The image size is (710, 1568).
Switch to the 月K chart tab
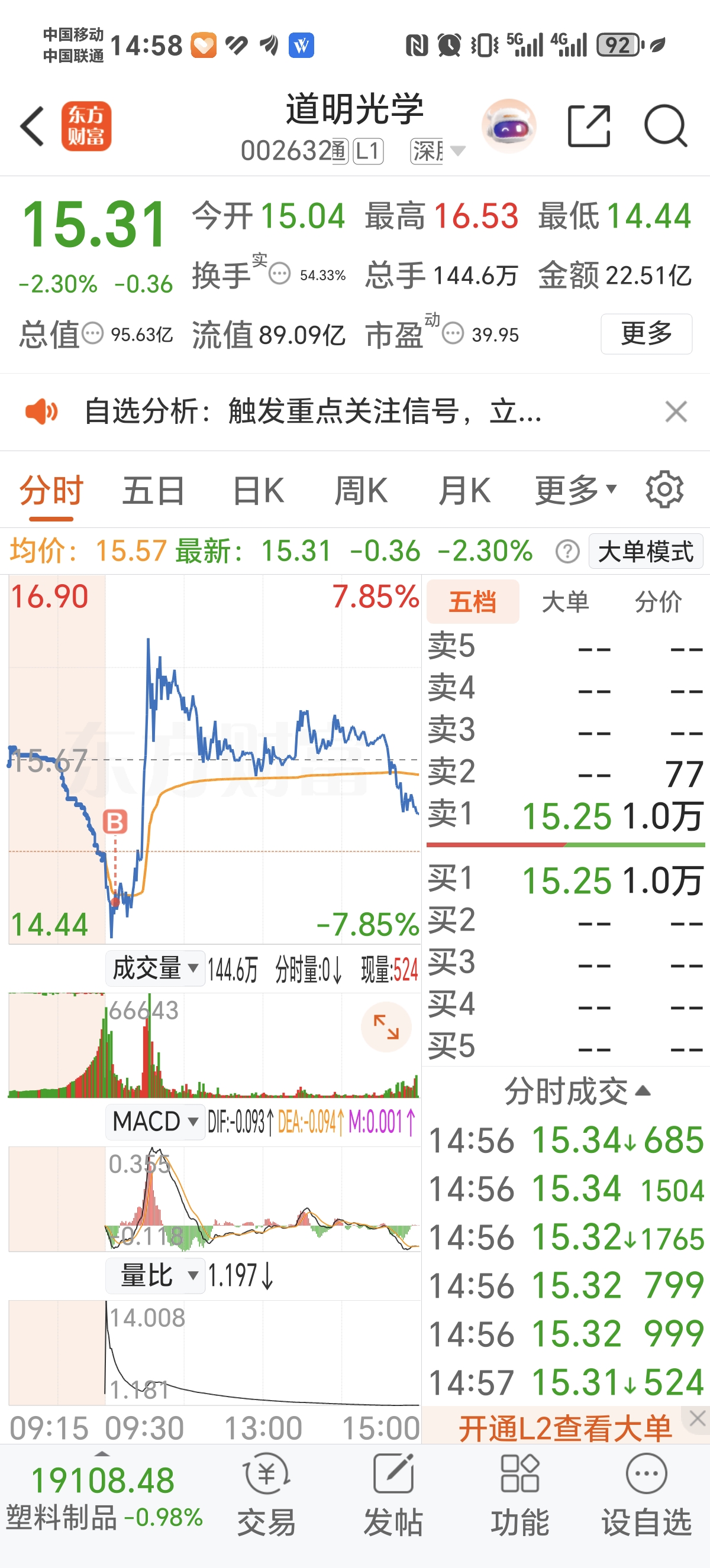tap(464, 491)
